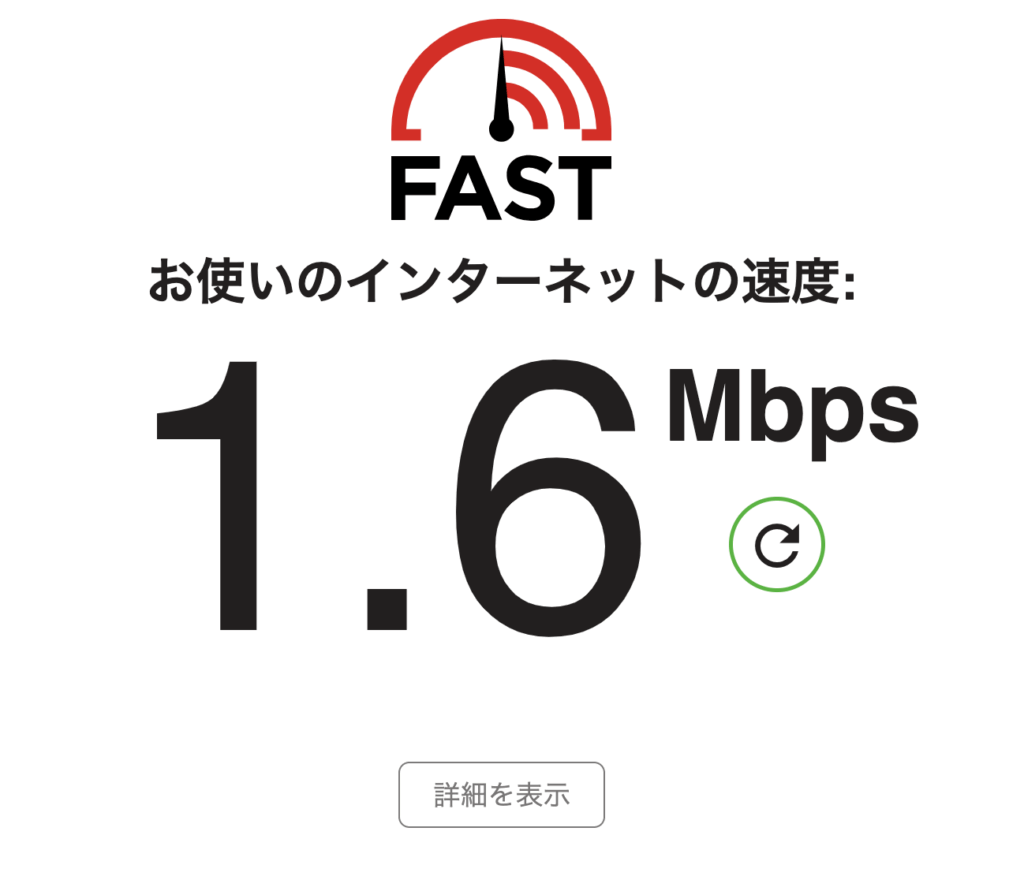Screen dimensions: 1024x891
Task: Tap the 詳細を表示 button
Action: [x=501, y=795]
